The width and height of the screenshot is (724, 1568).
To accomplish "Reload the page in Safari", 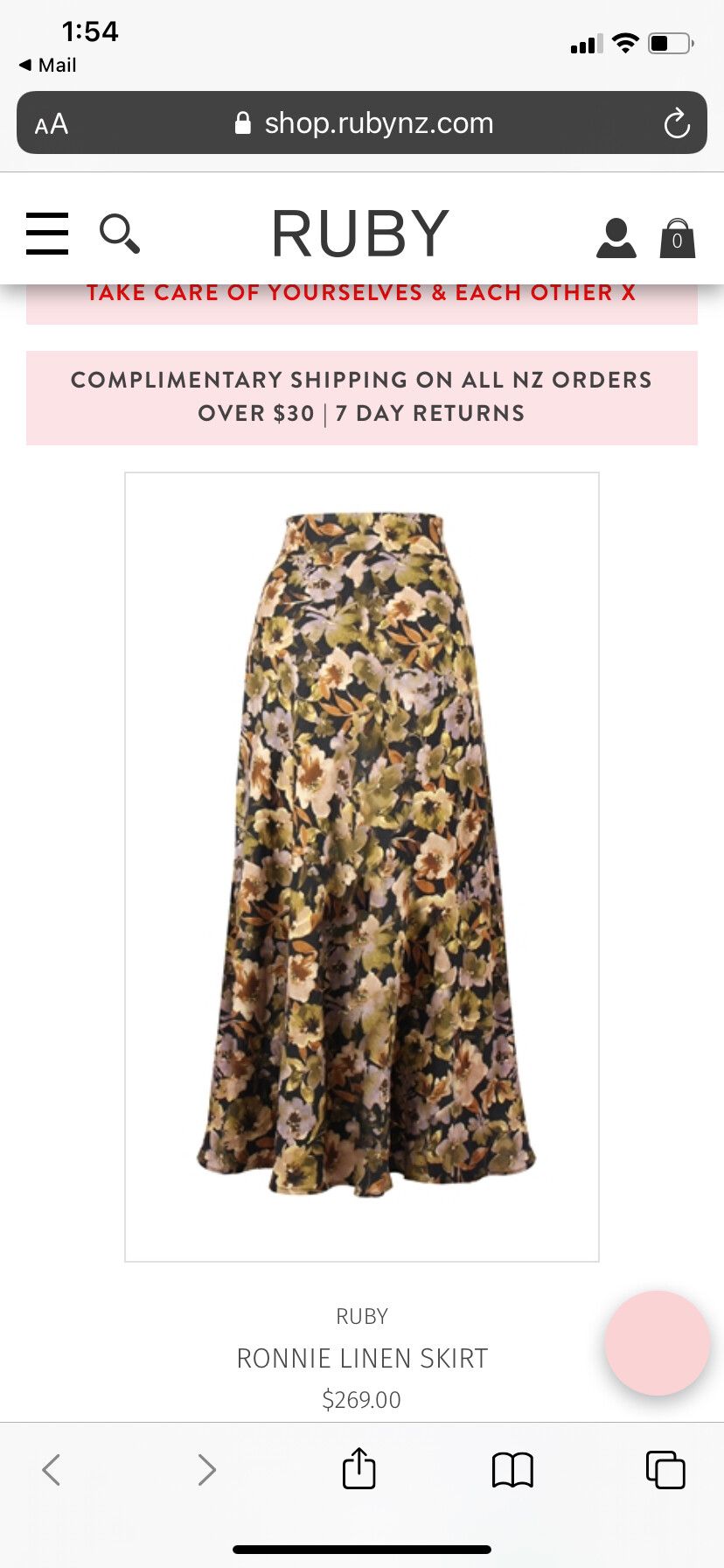I will (676, 123).
